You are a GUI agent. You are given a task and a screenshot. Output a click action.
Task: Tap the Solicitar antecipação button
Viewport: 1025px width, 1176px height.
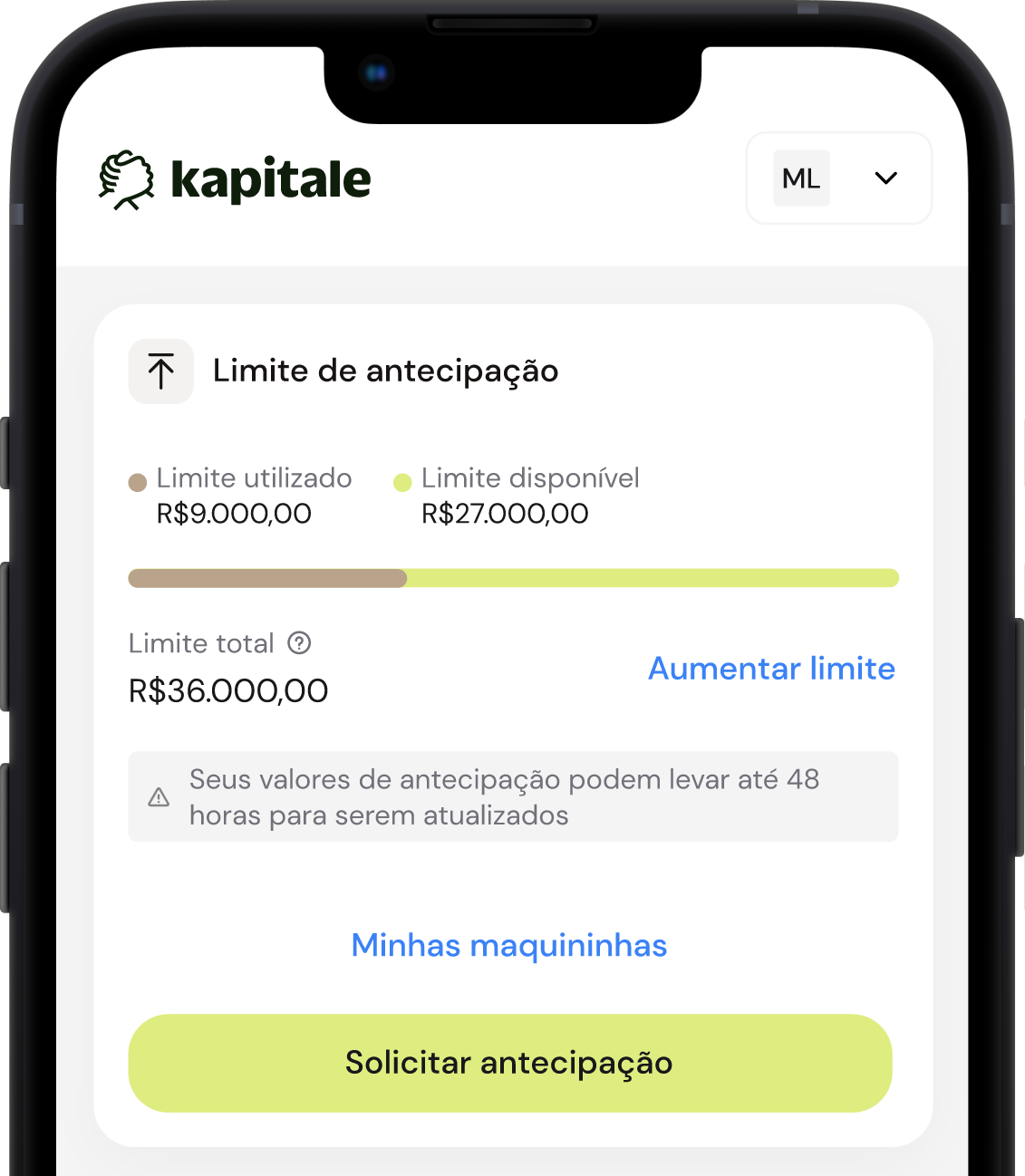[509, 1063]
